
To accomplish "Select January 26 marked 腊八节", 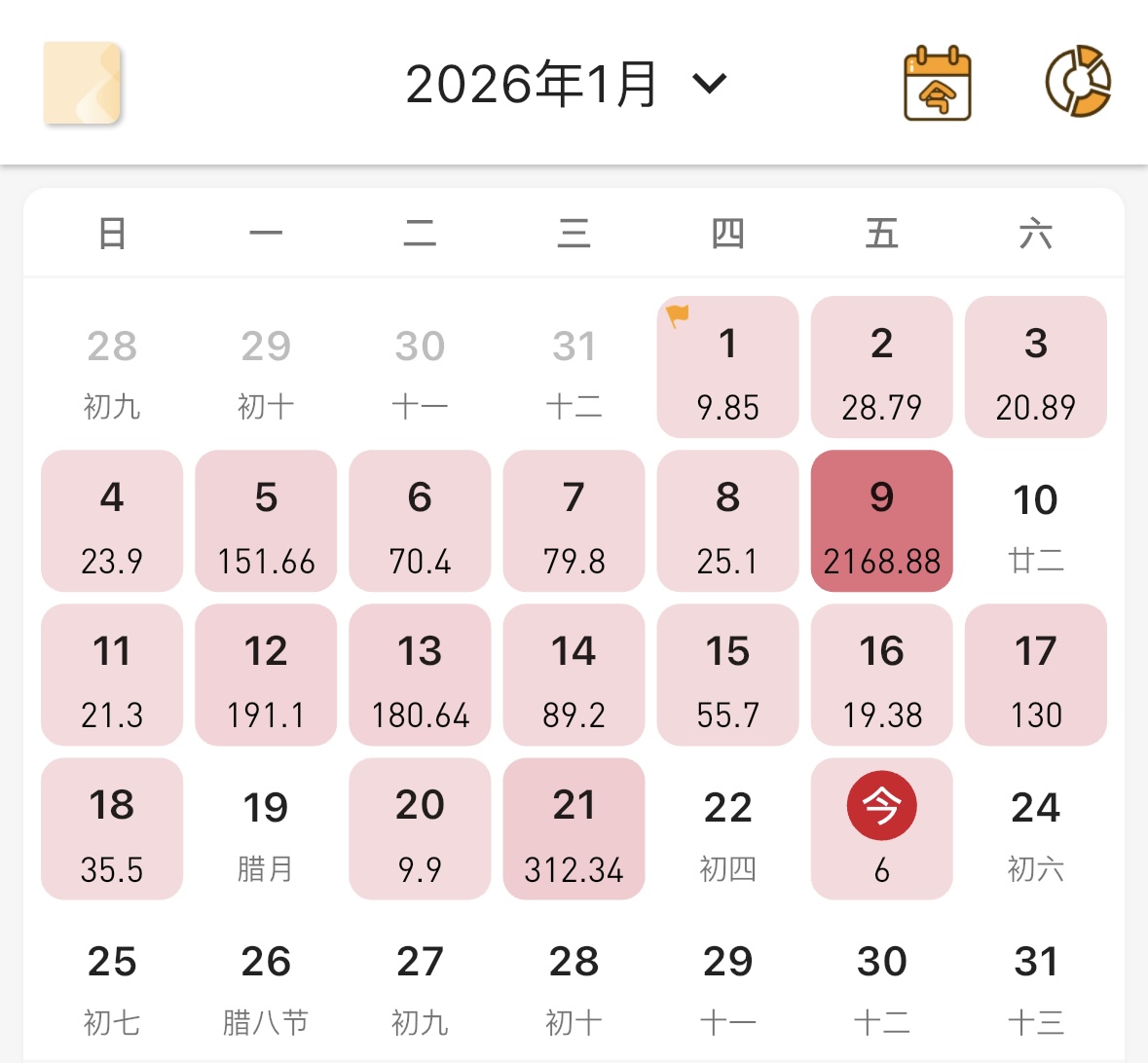I will coord(266,983).
